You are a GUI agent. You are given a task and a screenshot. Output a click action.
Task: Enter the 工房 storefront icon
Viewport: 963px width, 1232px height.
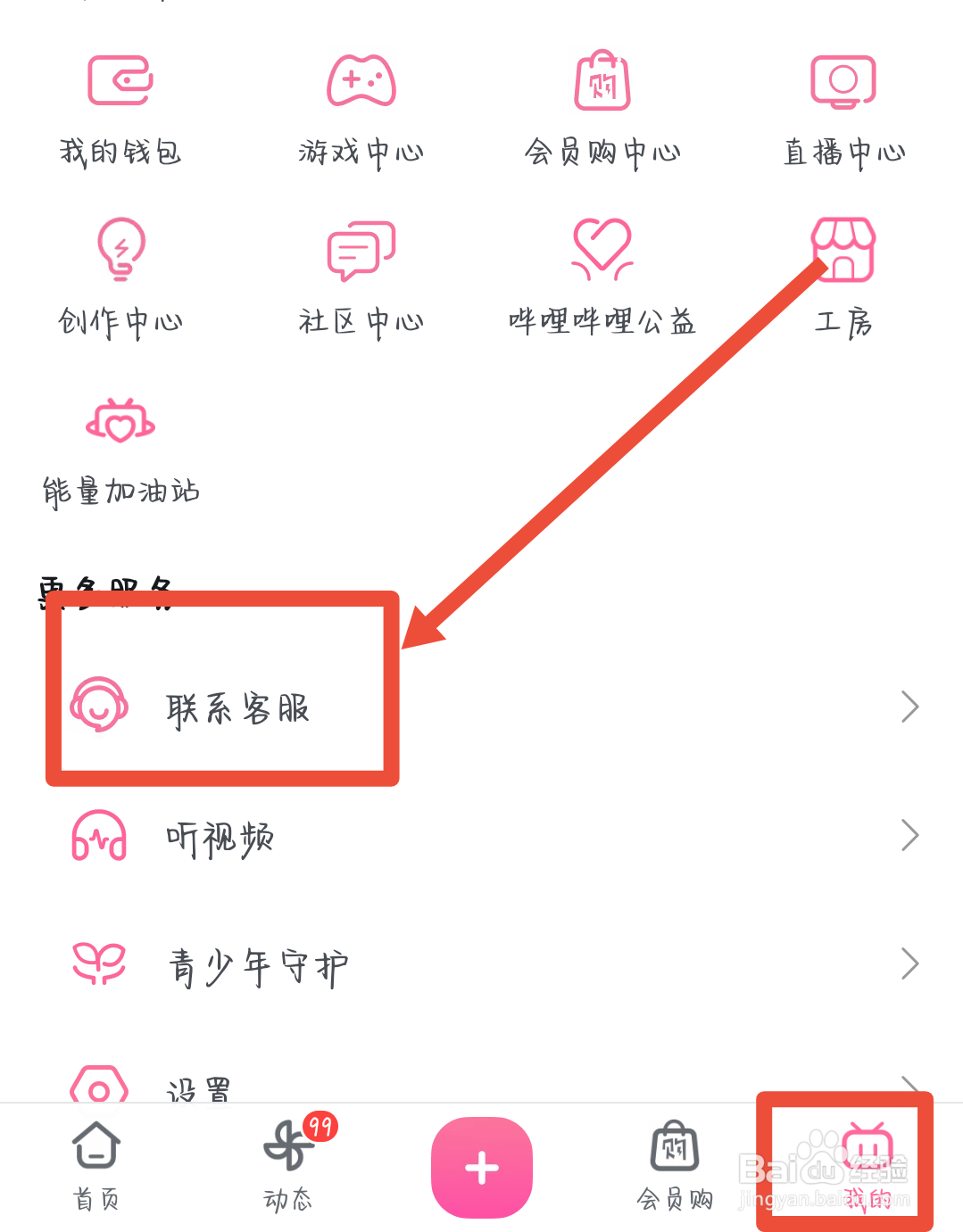tap(843, 277)
